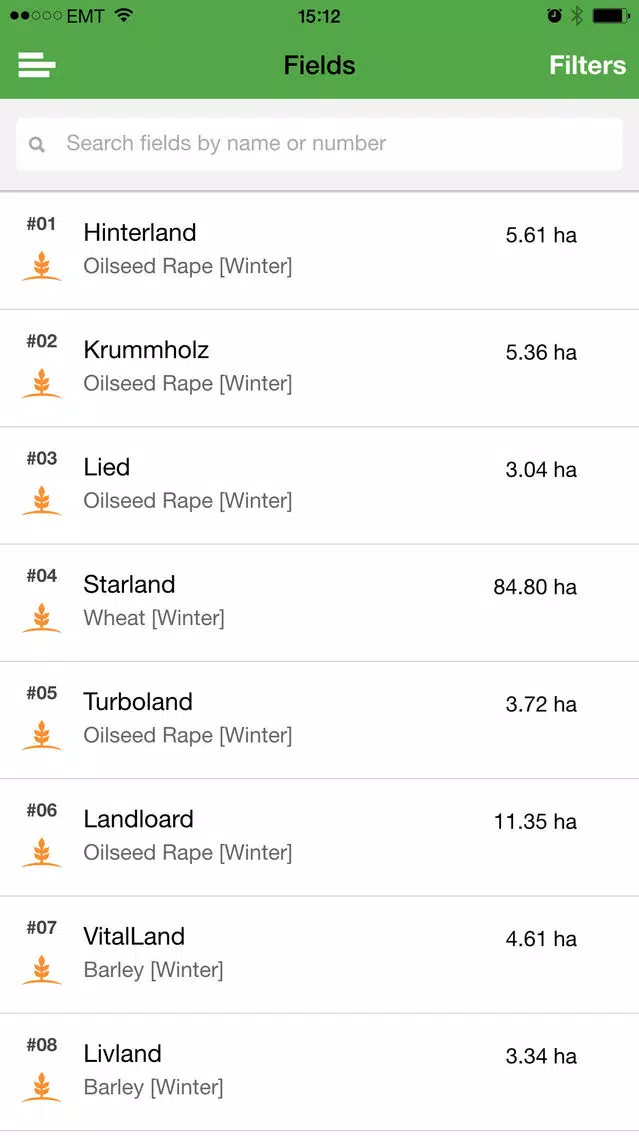
Task: Open the side menu drawer
Action: (37, 66)
